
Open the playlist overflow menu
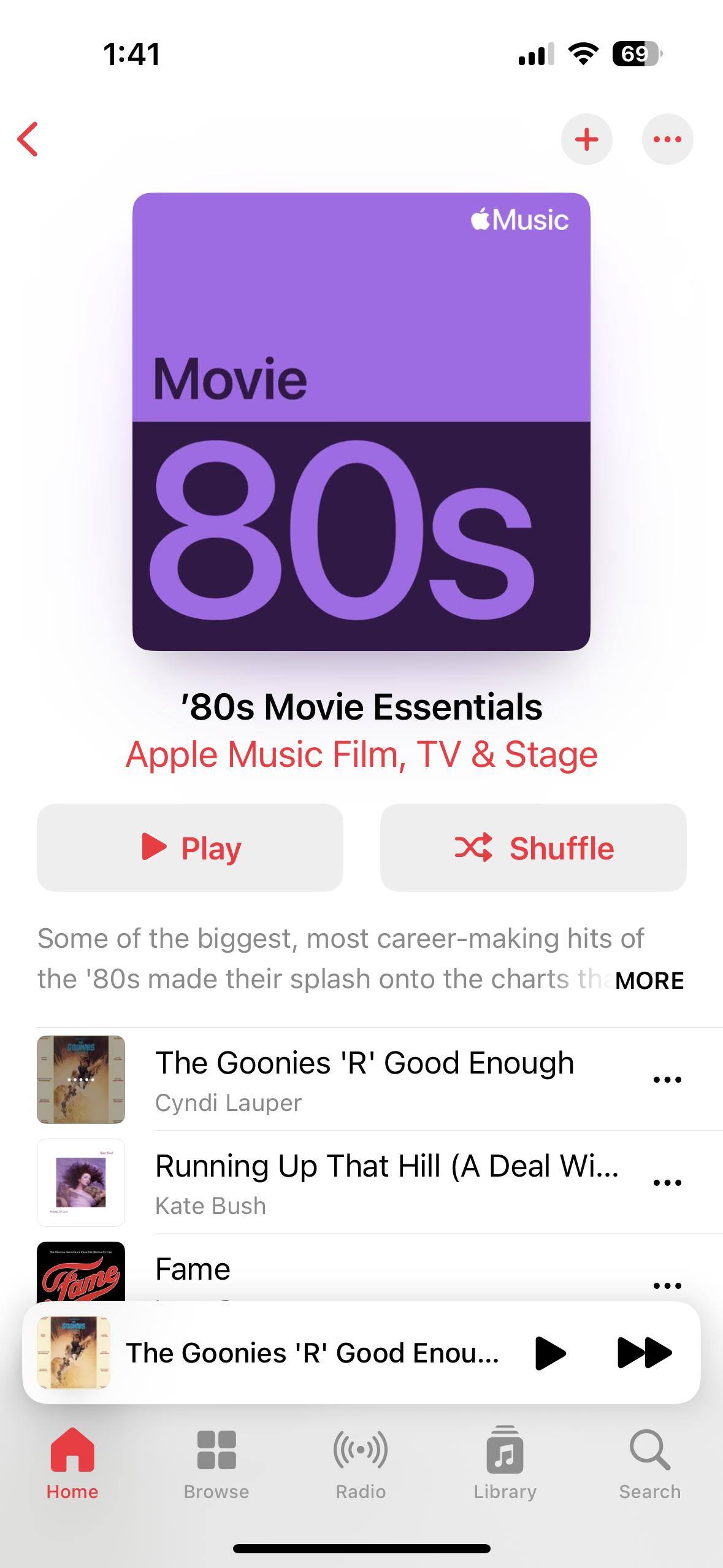pyautogui.click(x=667, y=139)
